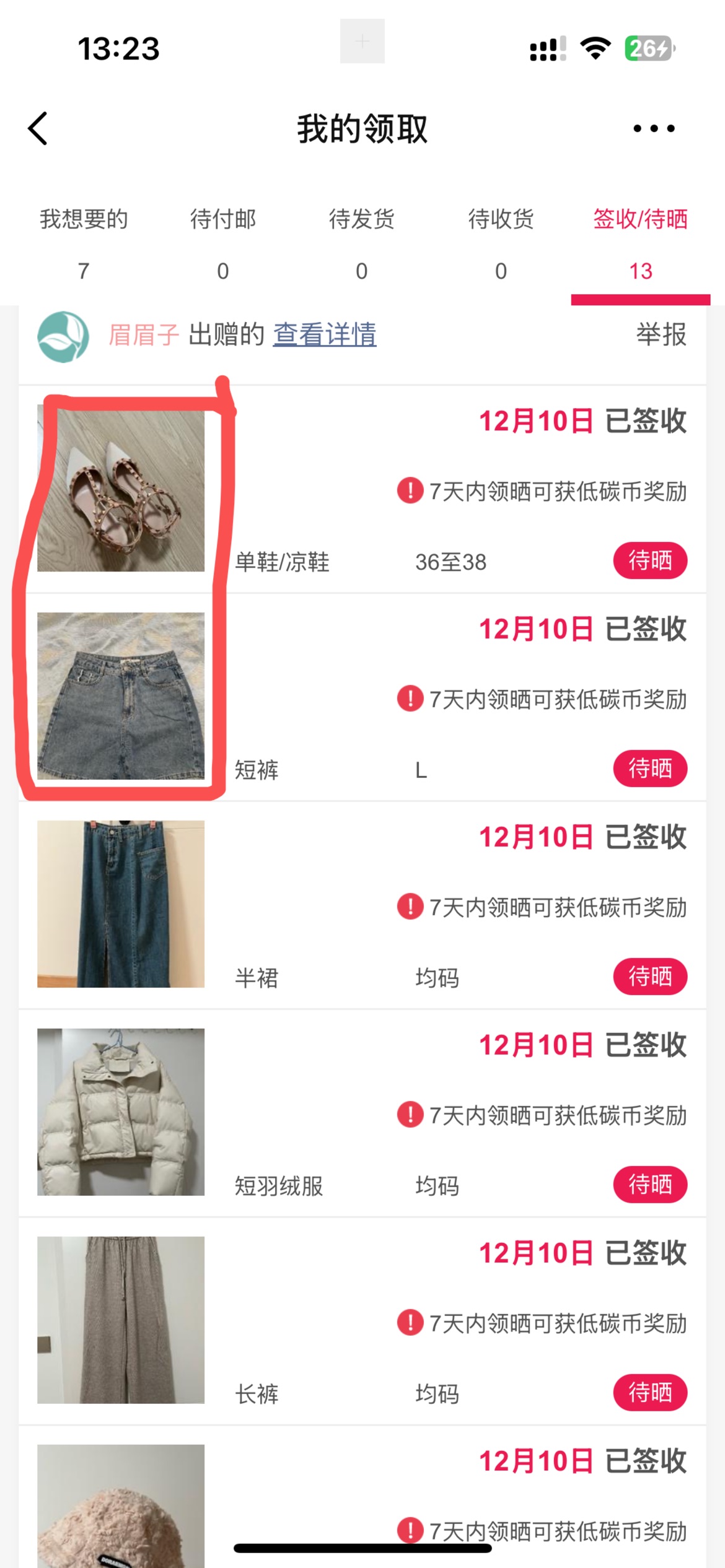This screenshot has width=725, height=1568.
Task: View the long denim skirt photo
Action: (121, 904)
